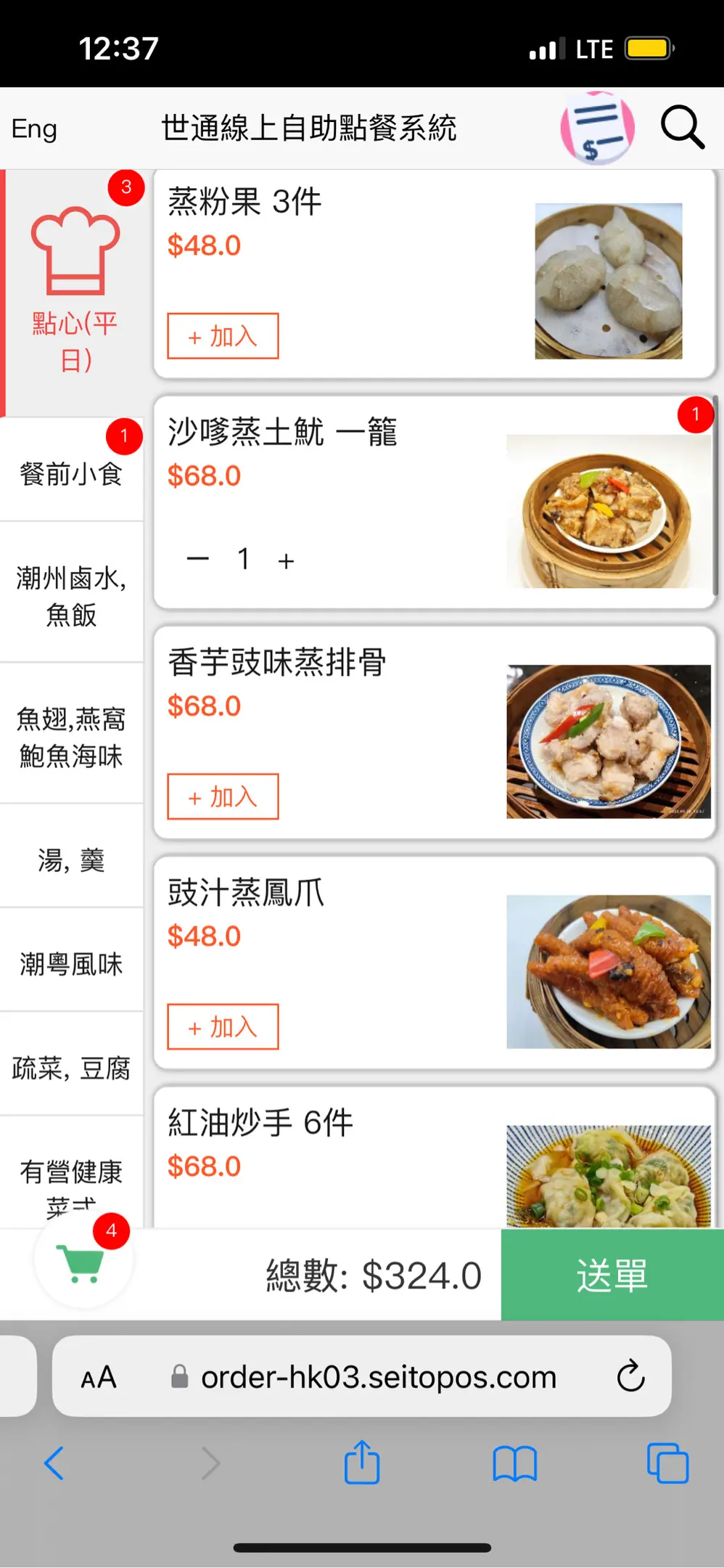Switch to 潮州鹵水, 魚飯 category
This screenshot has height=1568, width=724.
71,596
